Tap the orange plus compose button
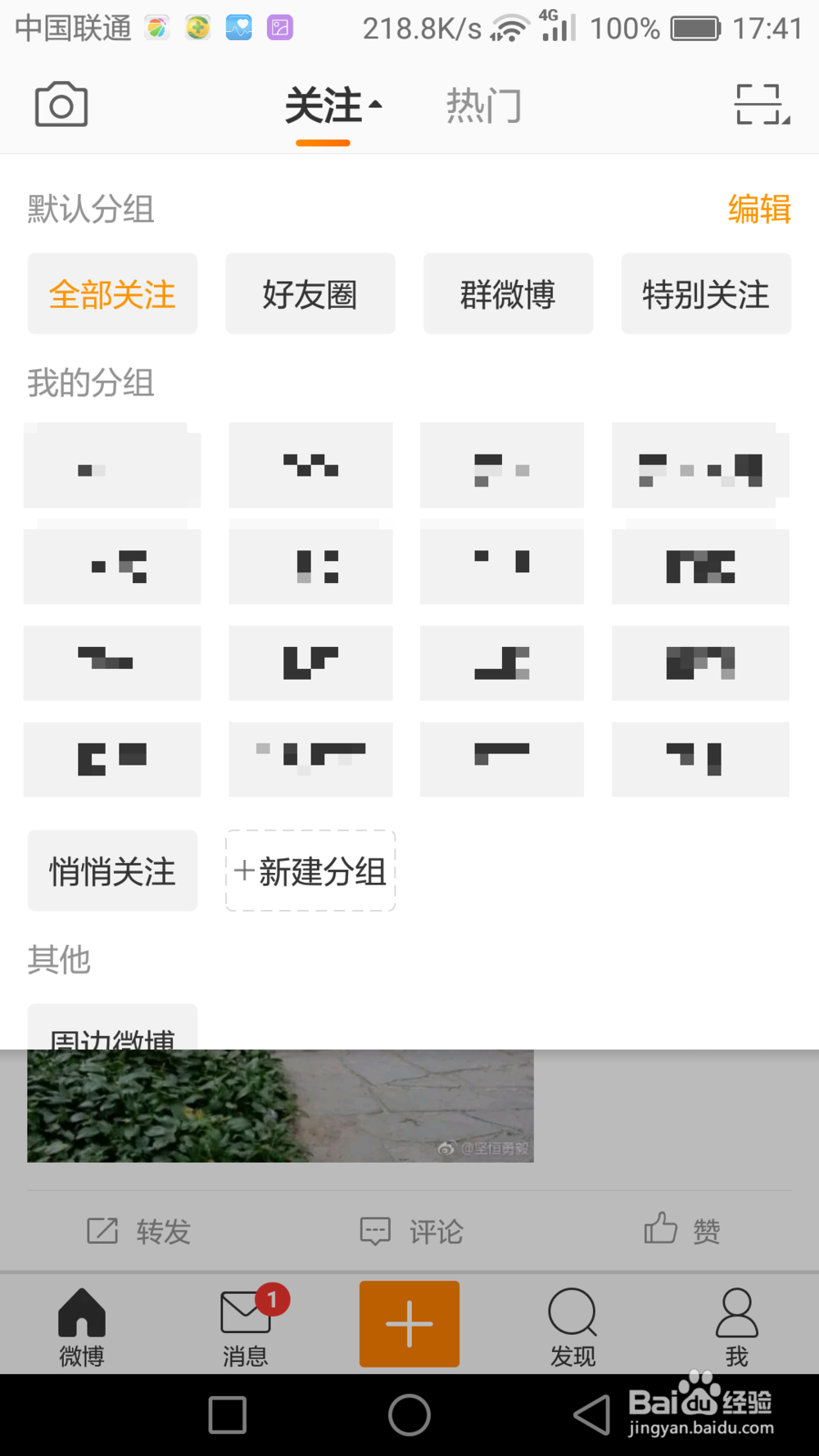The image size is (819, 1456). click(409, 1323)
